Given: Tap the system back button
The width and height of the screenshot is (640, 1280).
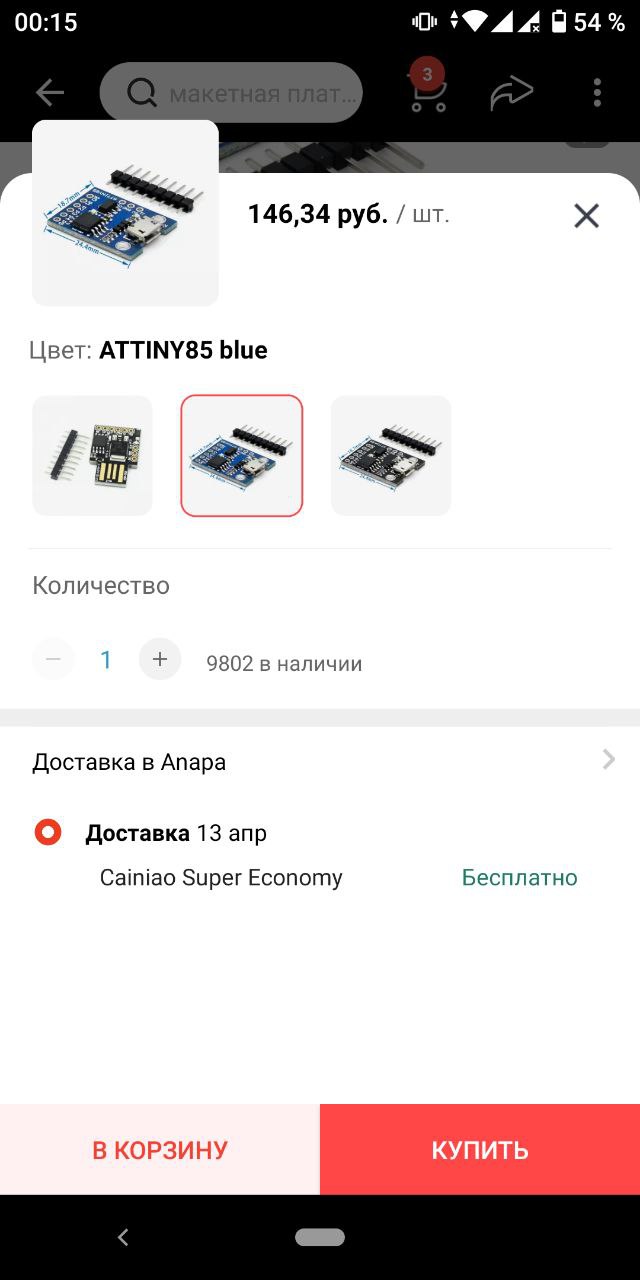Looking at the screenshot, I should click(123, 1237).
